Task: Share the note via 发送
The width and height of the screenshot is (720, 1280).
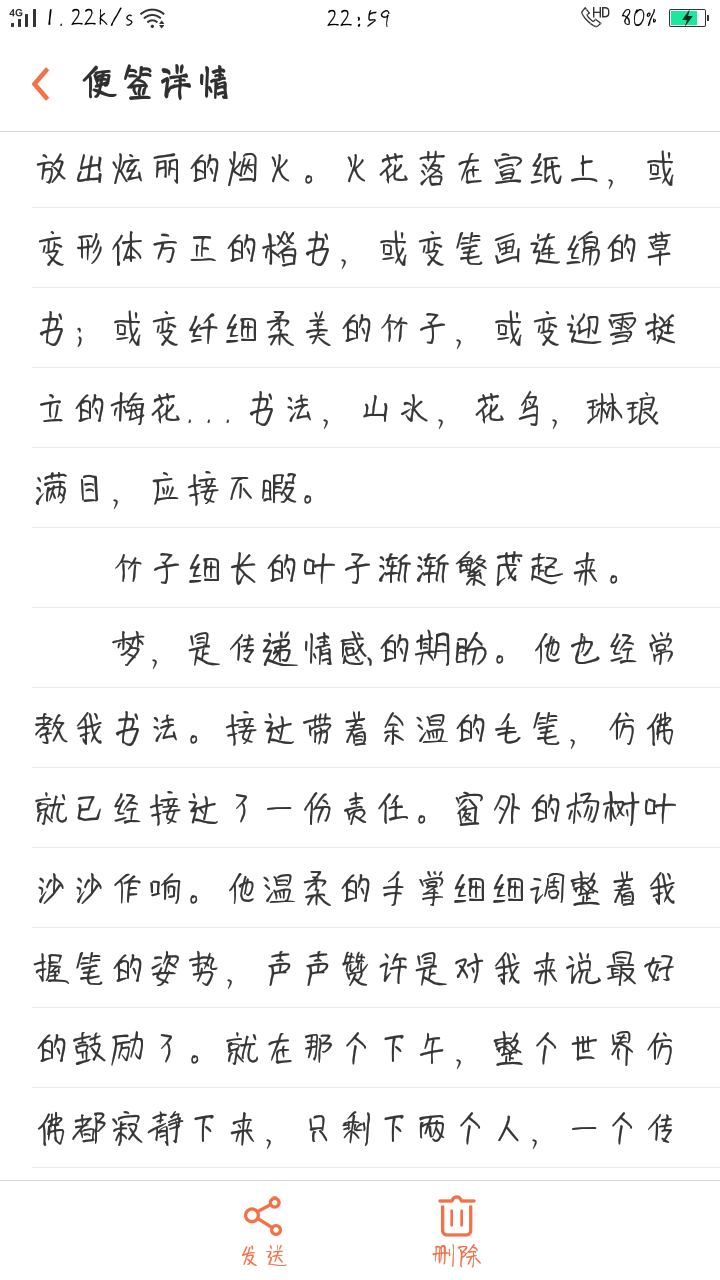Action: (x=263, y=1230)
